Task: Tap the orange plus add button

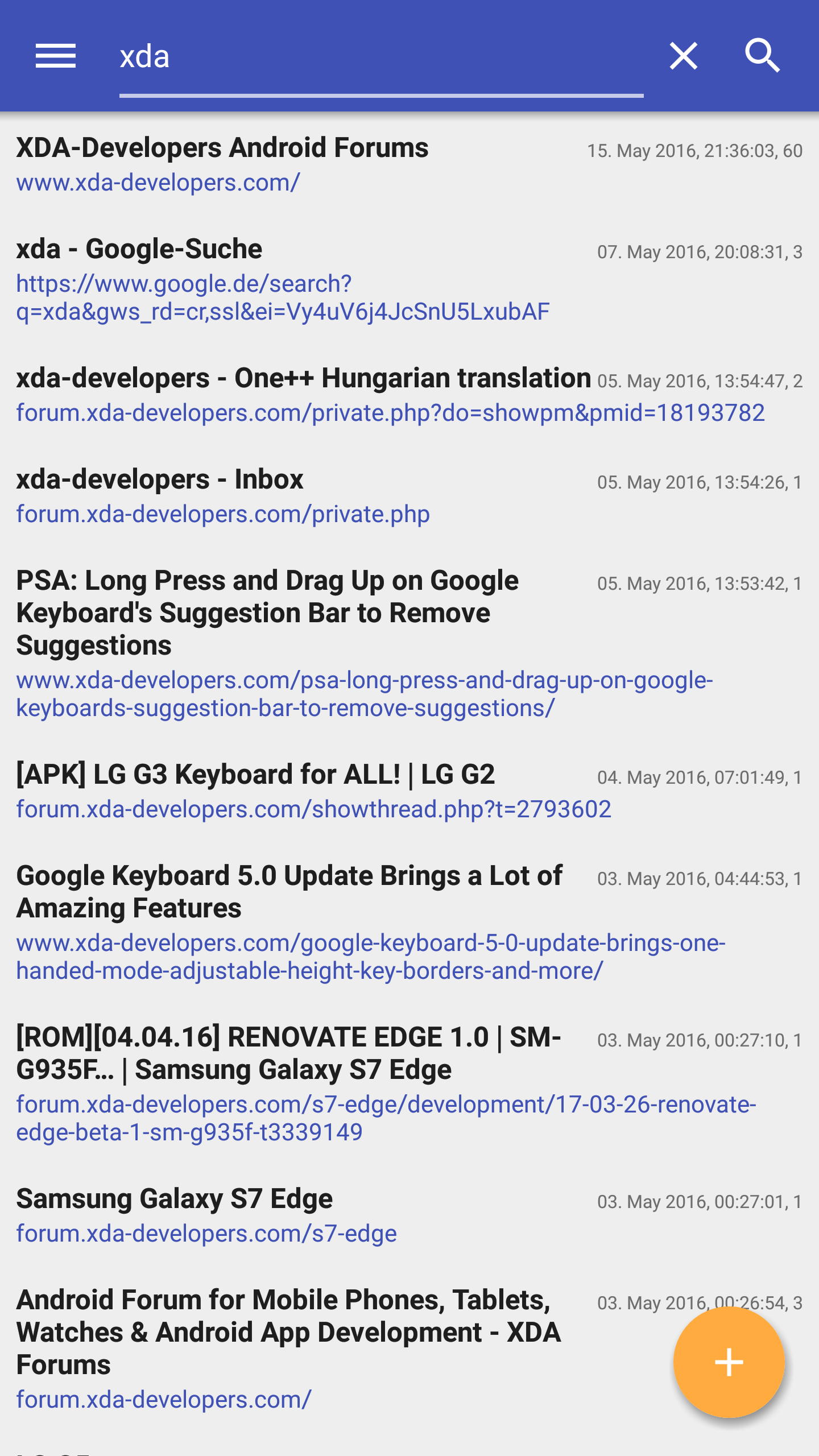Action: (729, 1362)
